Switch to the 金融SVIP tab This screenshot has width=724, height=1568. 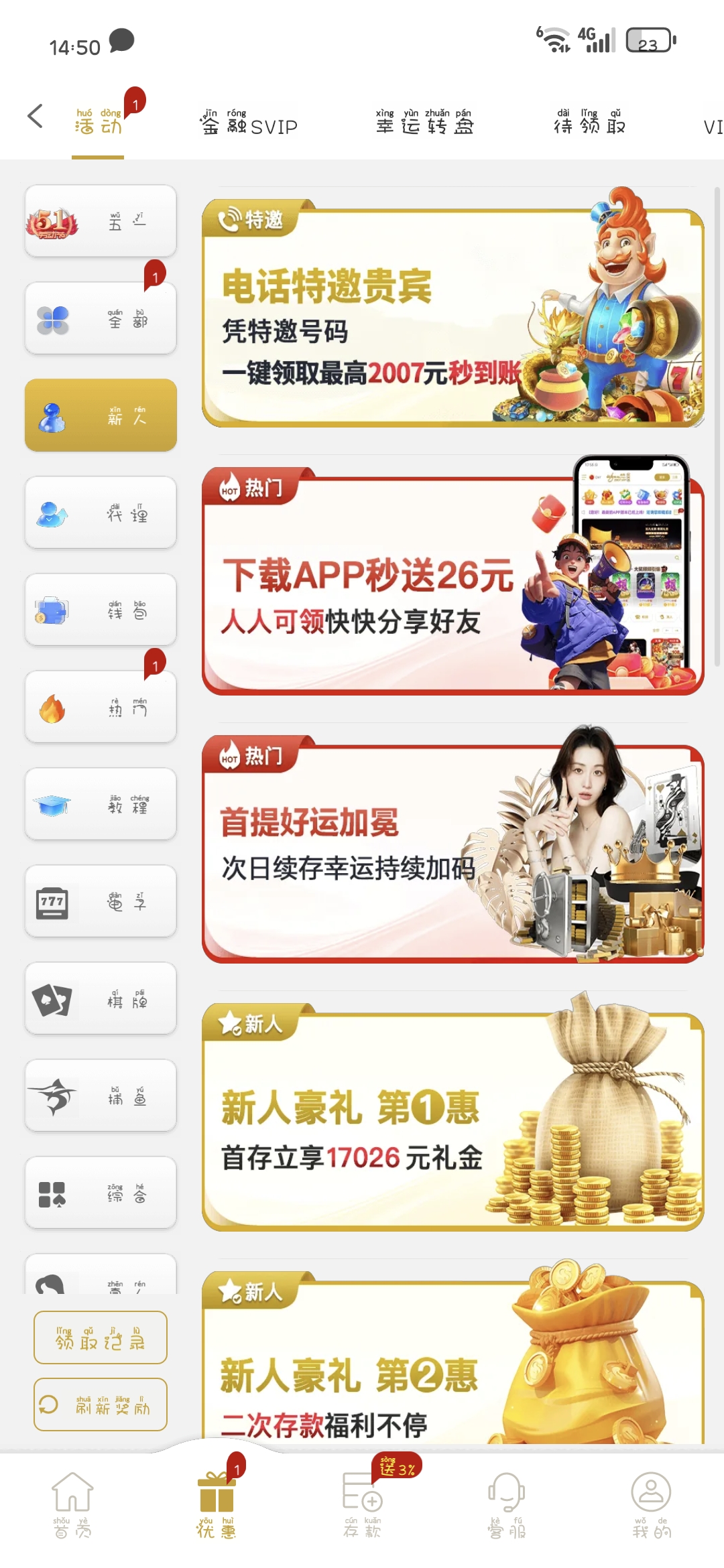point(249,124)
